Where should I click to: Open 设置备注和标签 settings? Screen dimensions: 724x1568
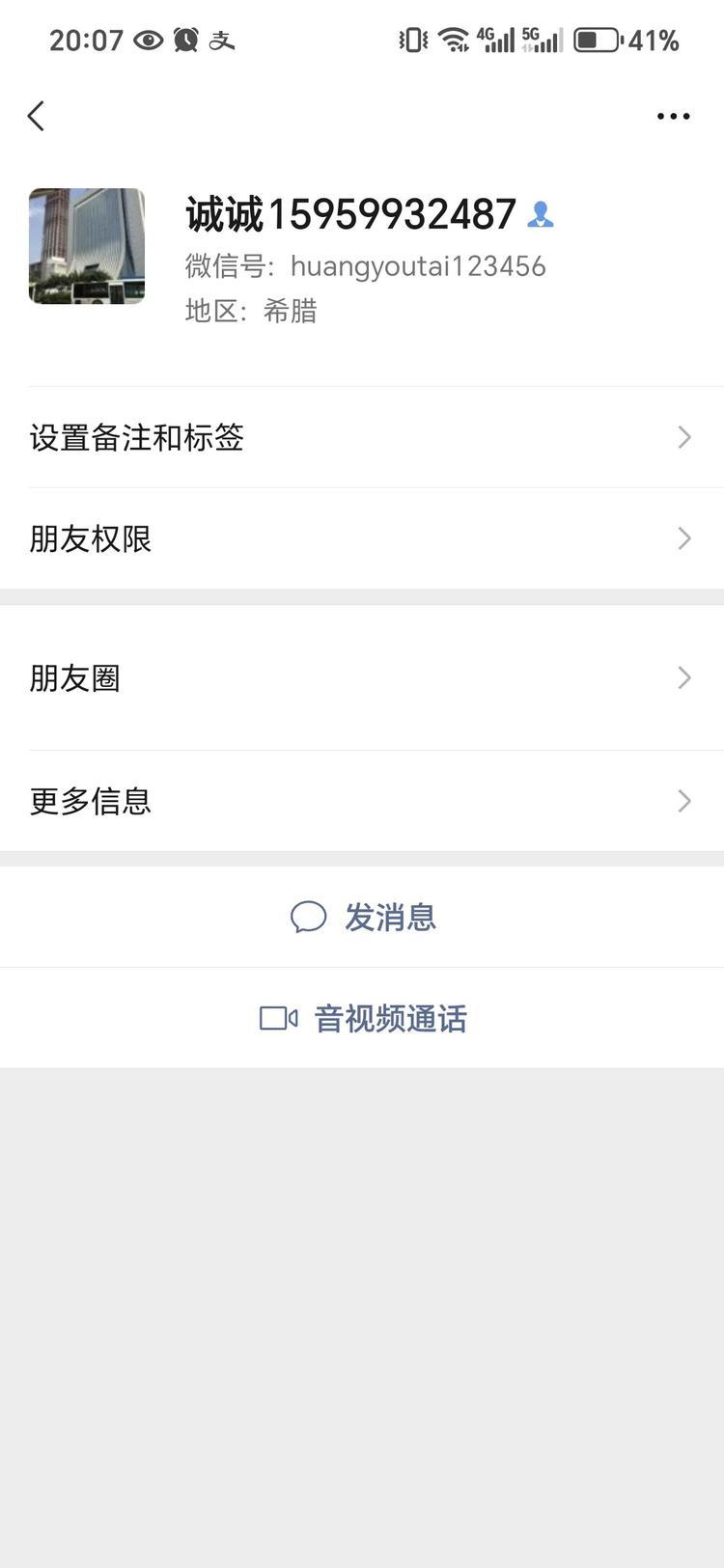(362, 437)
